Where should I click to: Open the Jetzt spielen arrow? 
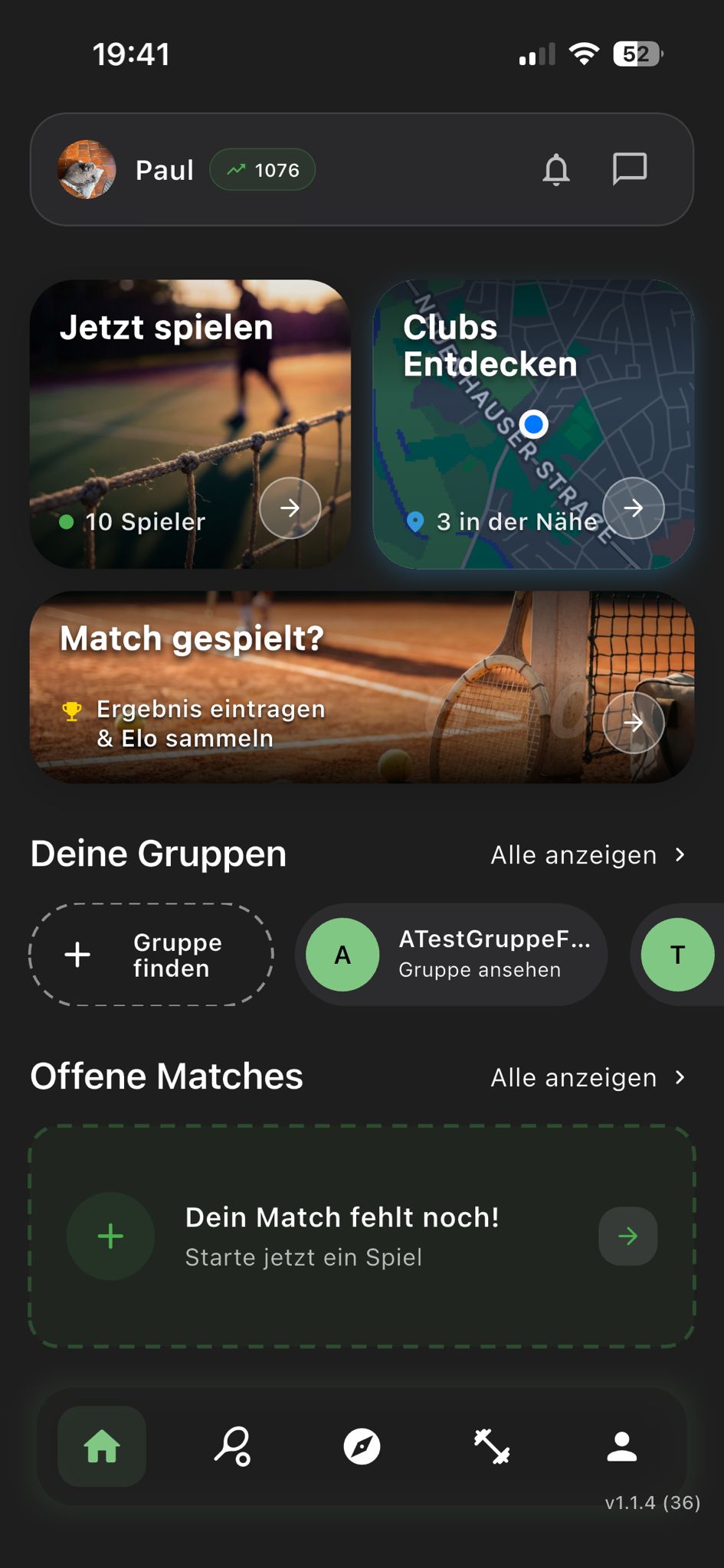click(290, 508)
